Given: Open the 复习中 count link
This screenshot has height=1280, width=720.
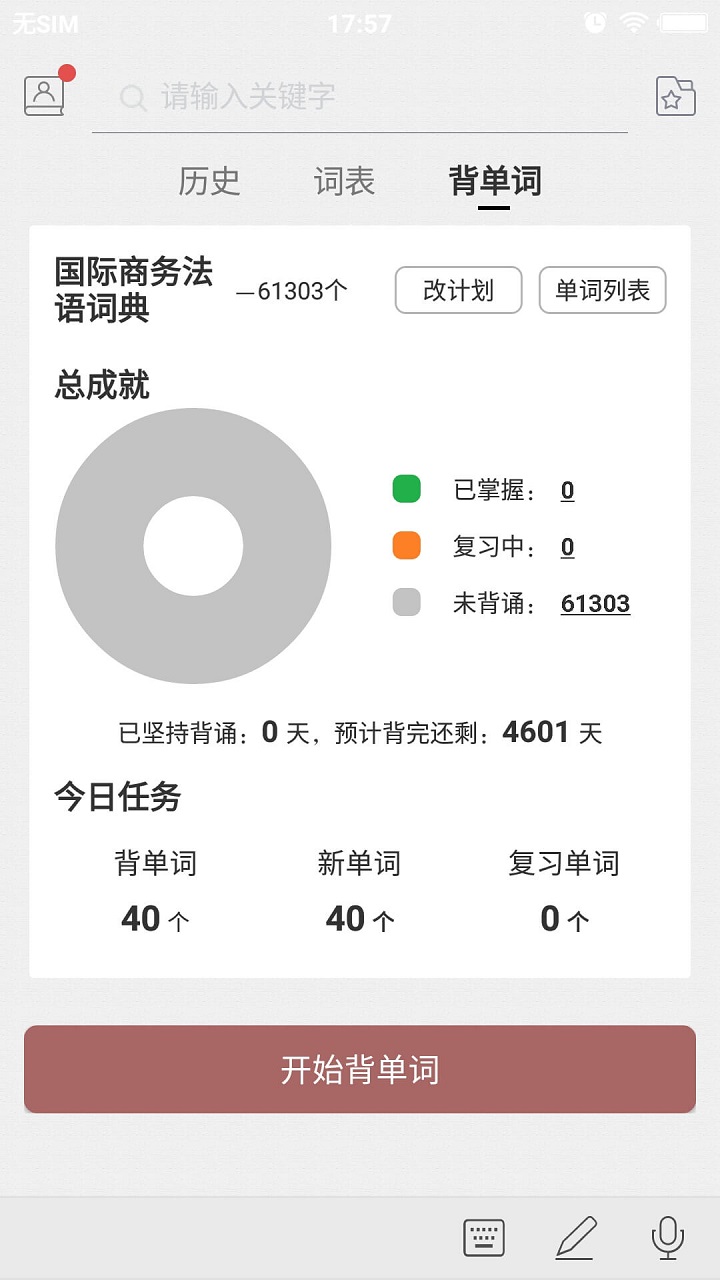Looking at the screenshot, I should [567, 547].
